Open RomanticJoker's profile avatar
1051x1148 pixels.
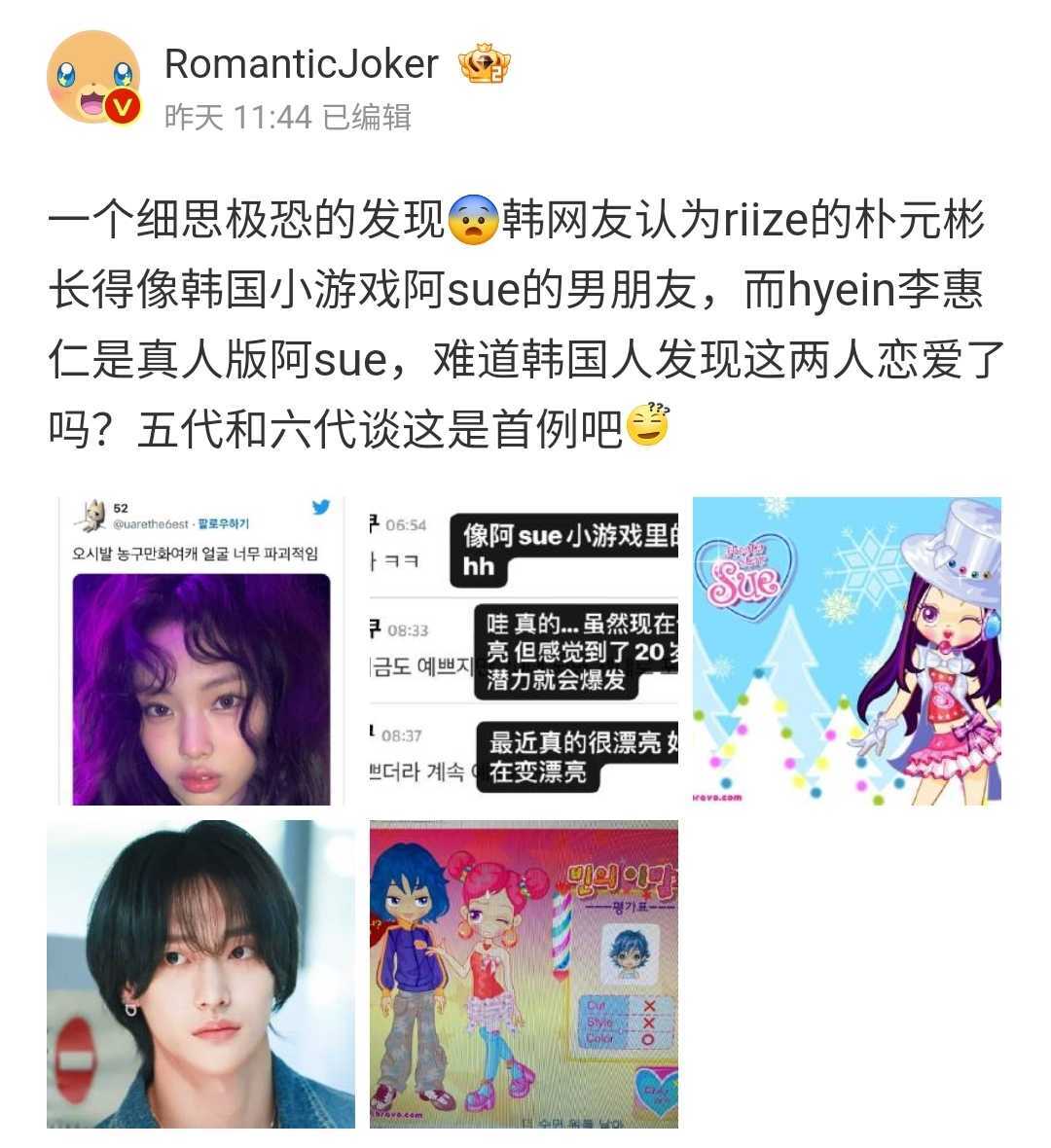[94, 80]
